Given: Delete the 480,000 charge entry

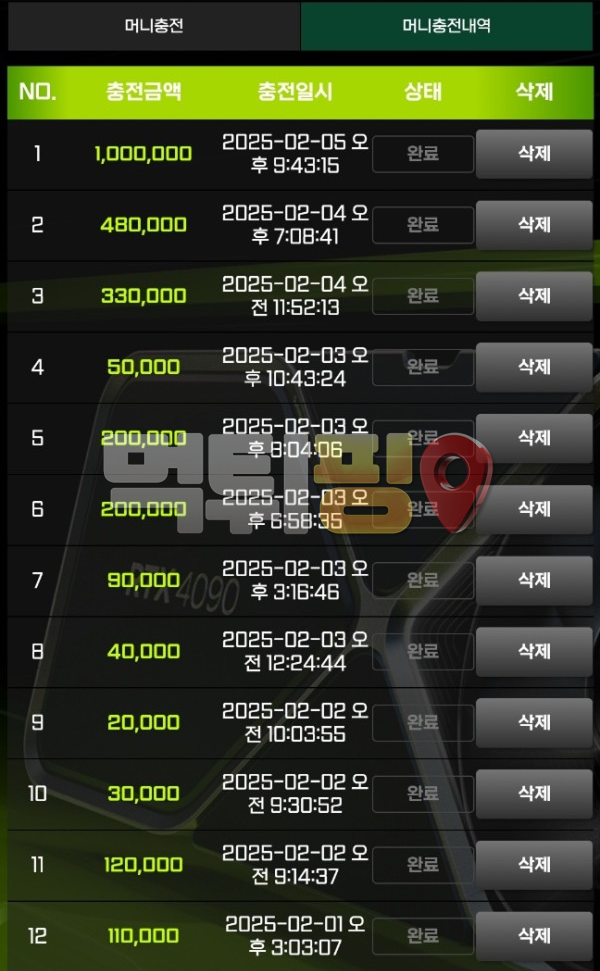Looking at the screenshot, I should click(x=534, y=225).
